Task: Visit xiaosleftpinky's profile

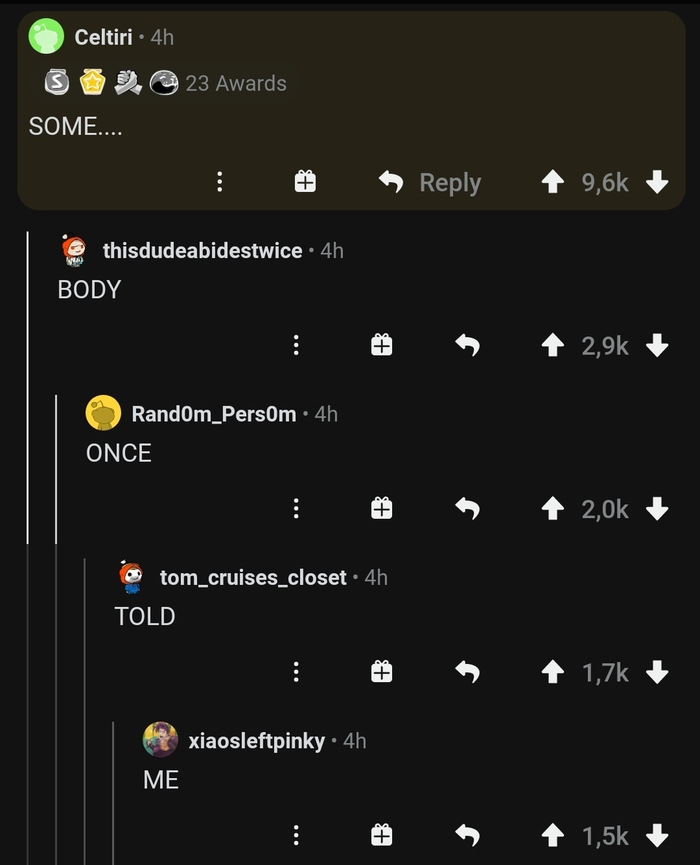Action: click(x=256, y=741)
